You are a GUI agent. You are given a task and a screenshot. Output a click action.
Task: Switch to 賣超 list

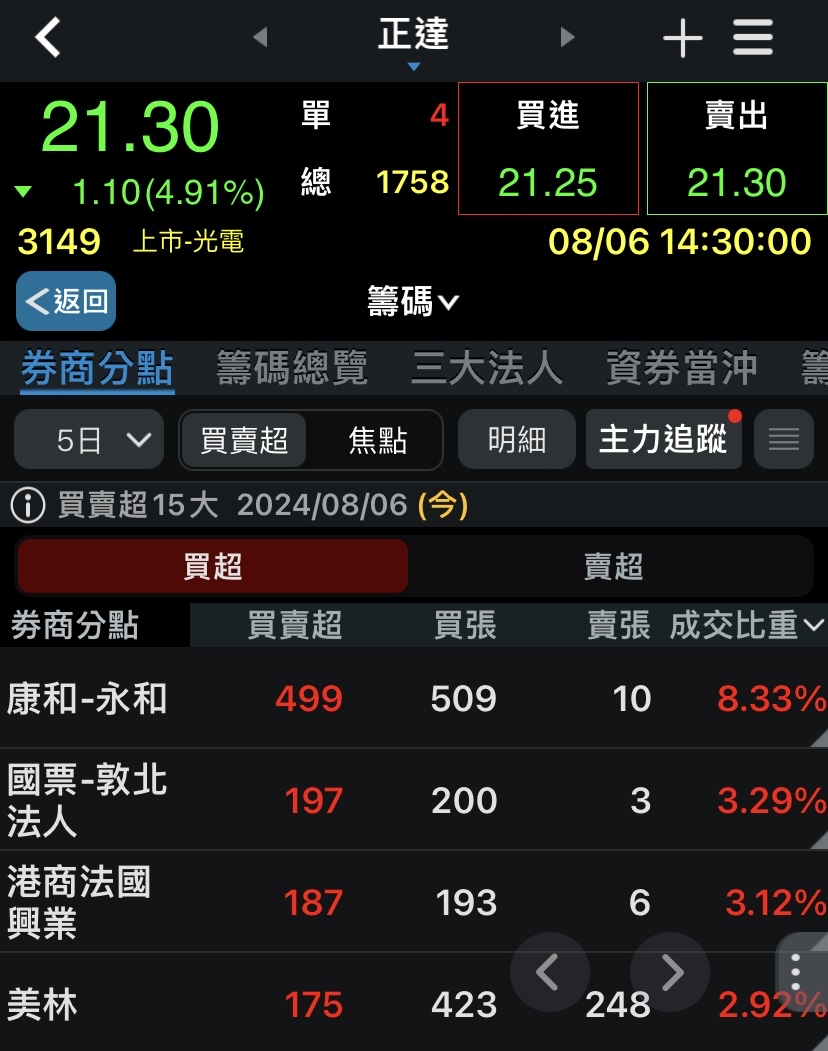tap(612, 567)
